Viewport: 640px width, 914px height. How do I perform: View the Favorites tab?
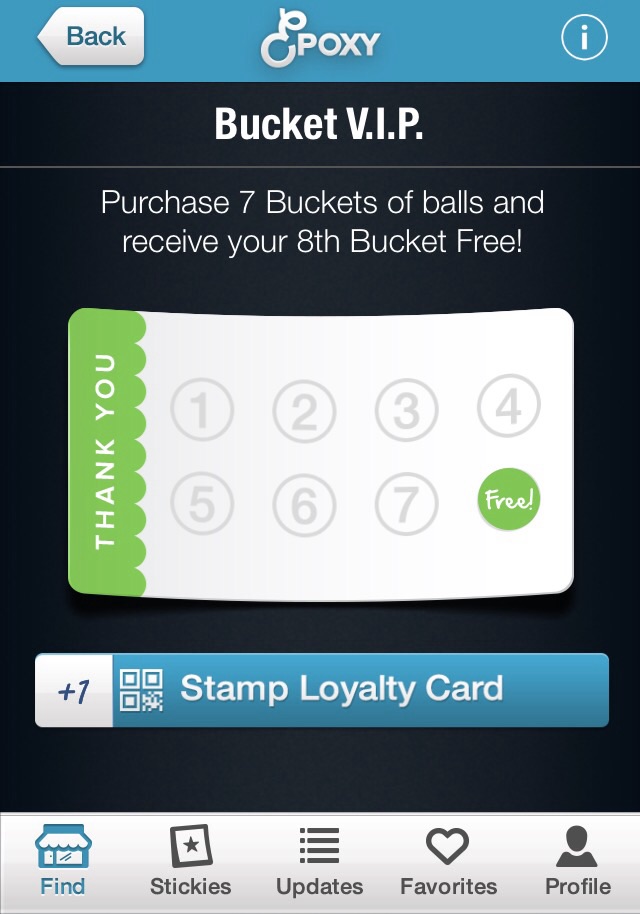point(448,862)
